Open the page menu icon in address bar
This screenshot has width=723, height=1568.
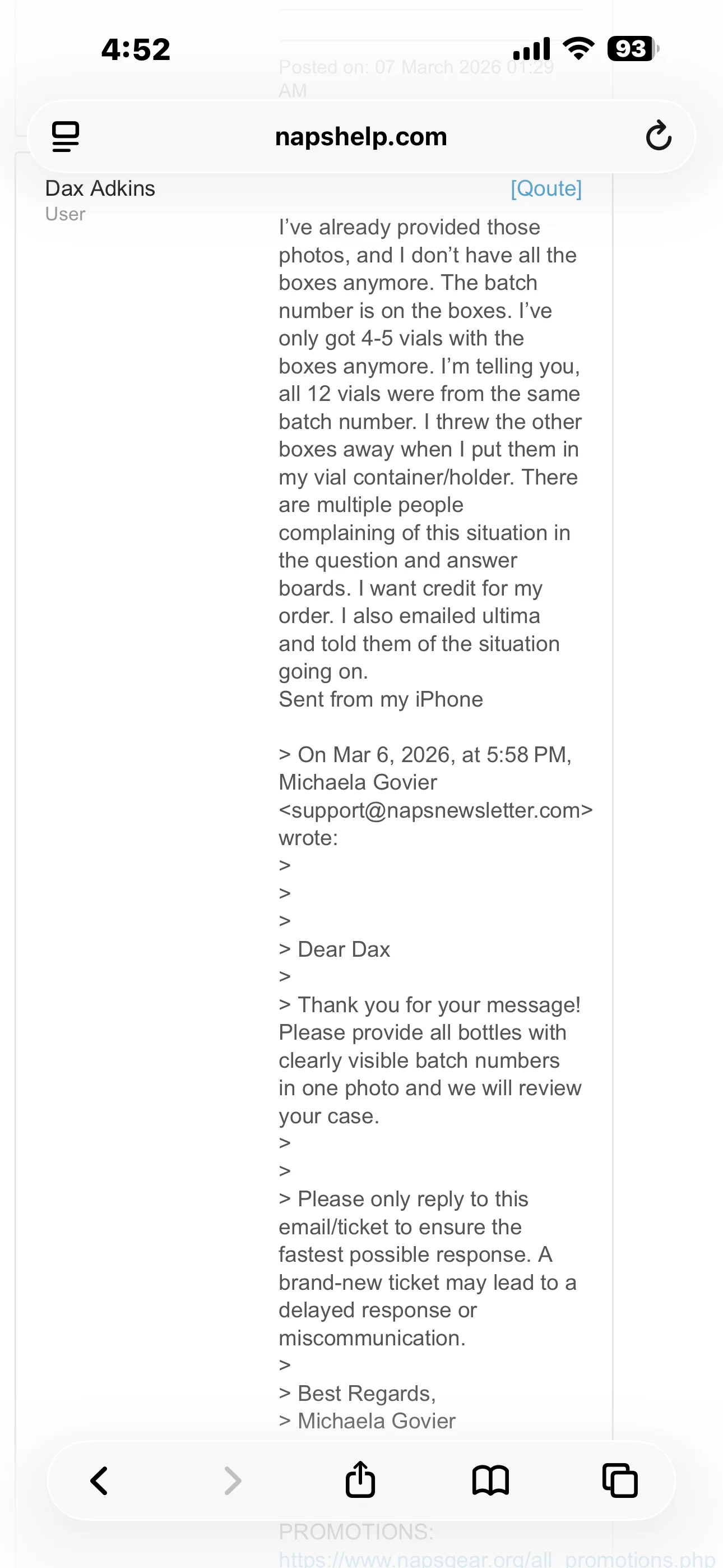click(x=66, y=136)
